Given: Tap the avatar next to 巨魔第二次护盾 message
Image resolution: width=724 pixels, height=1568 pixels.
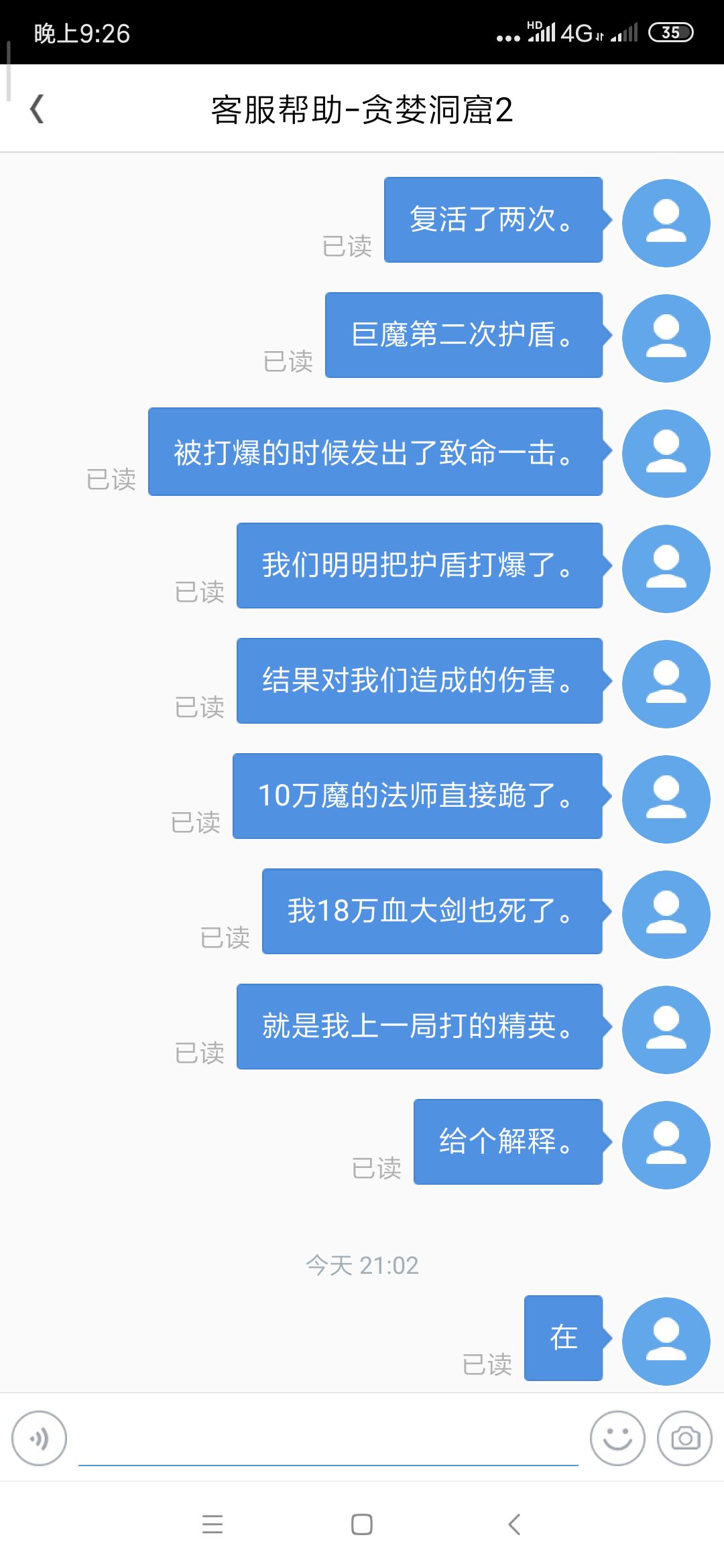Looking at the screenshot, I should coord(665,338).
